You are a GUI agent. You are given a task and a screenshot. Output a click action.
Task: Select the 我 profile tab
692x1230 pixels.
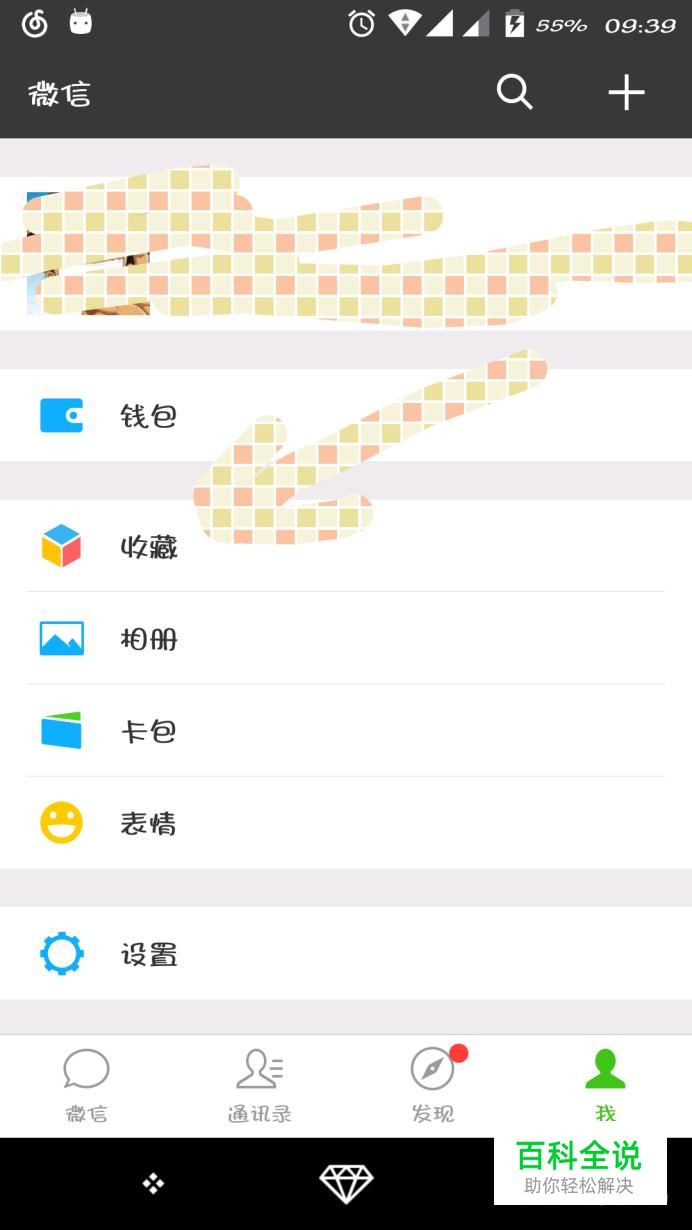coord(605,1086)
